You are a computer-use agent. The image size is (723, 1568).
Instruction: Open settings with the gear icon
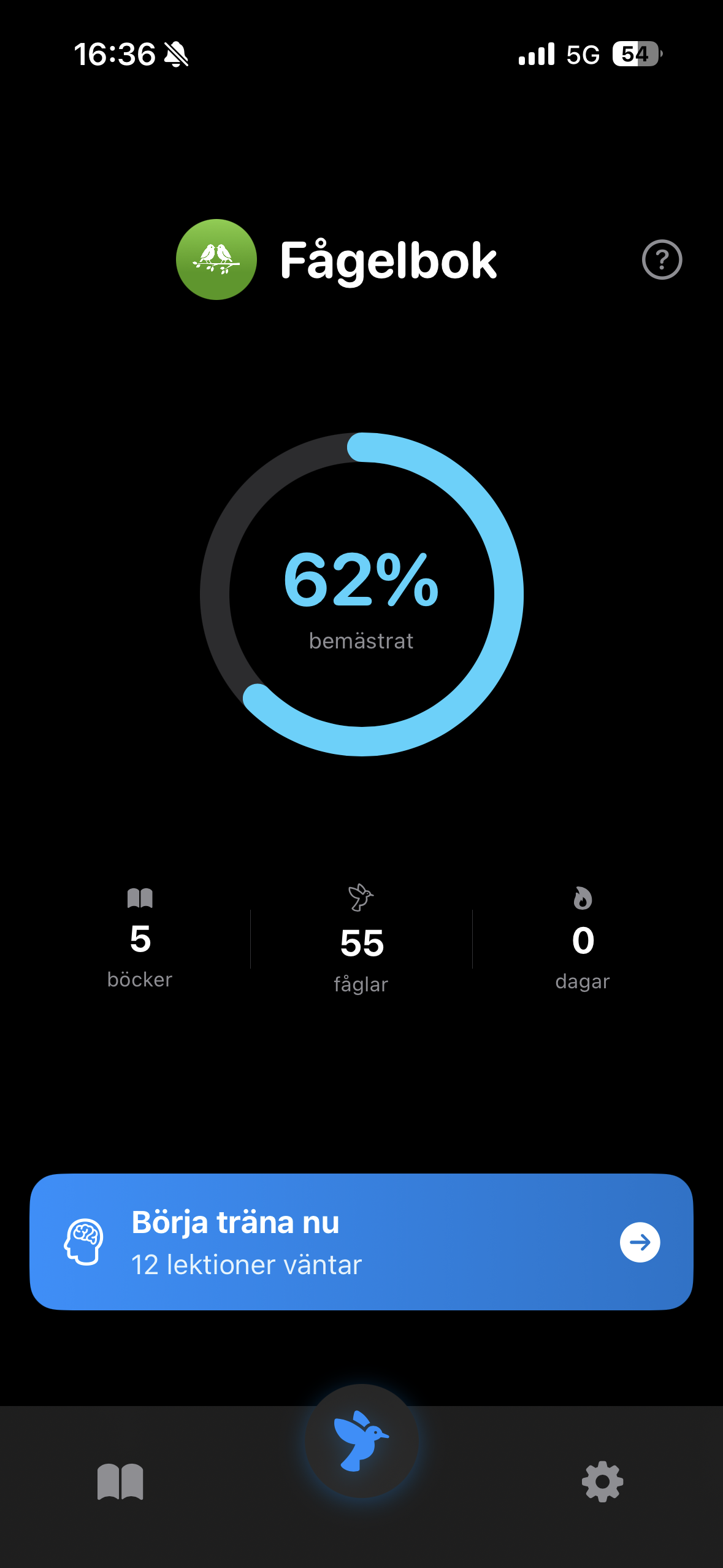[602, 1483]
